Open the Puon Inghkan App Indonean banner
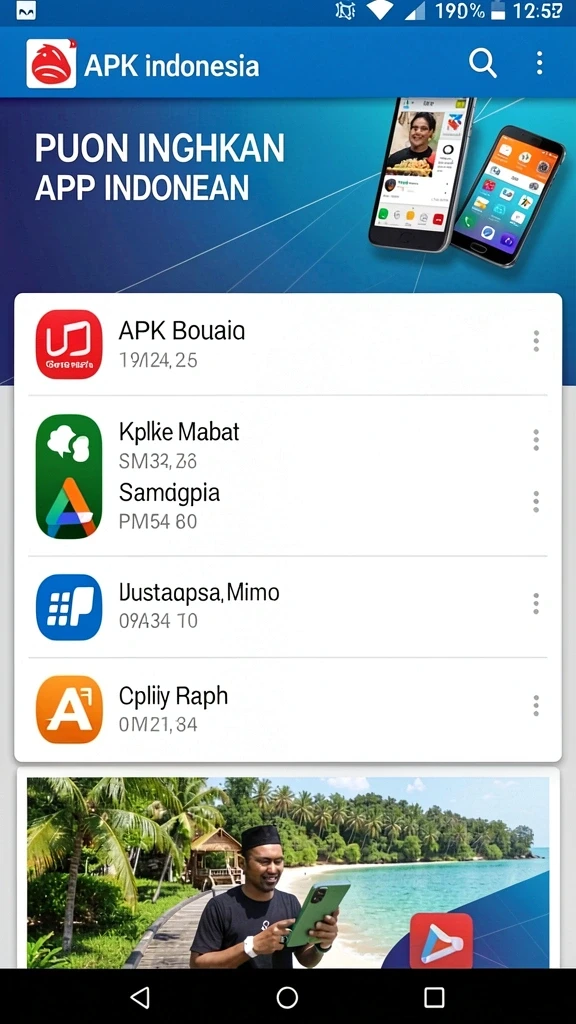 pos(288,195)
